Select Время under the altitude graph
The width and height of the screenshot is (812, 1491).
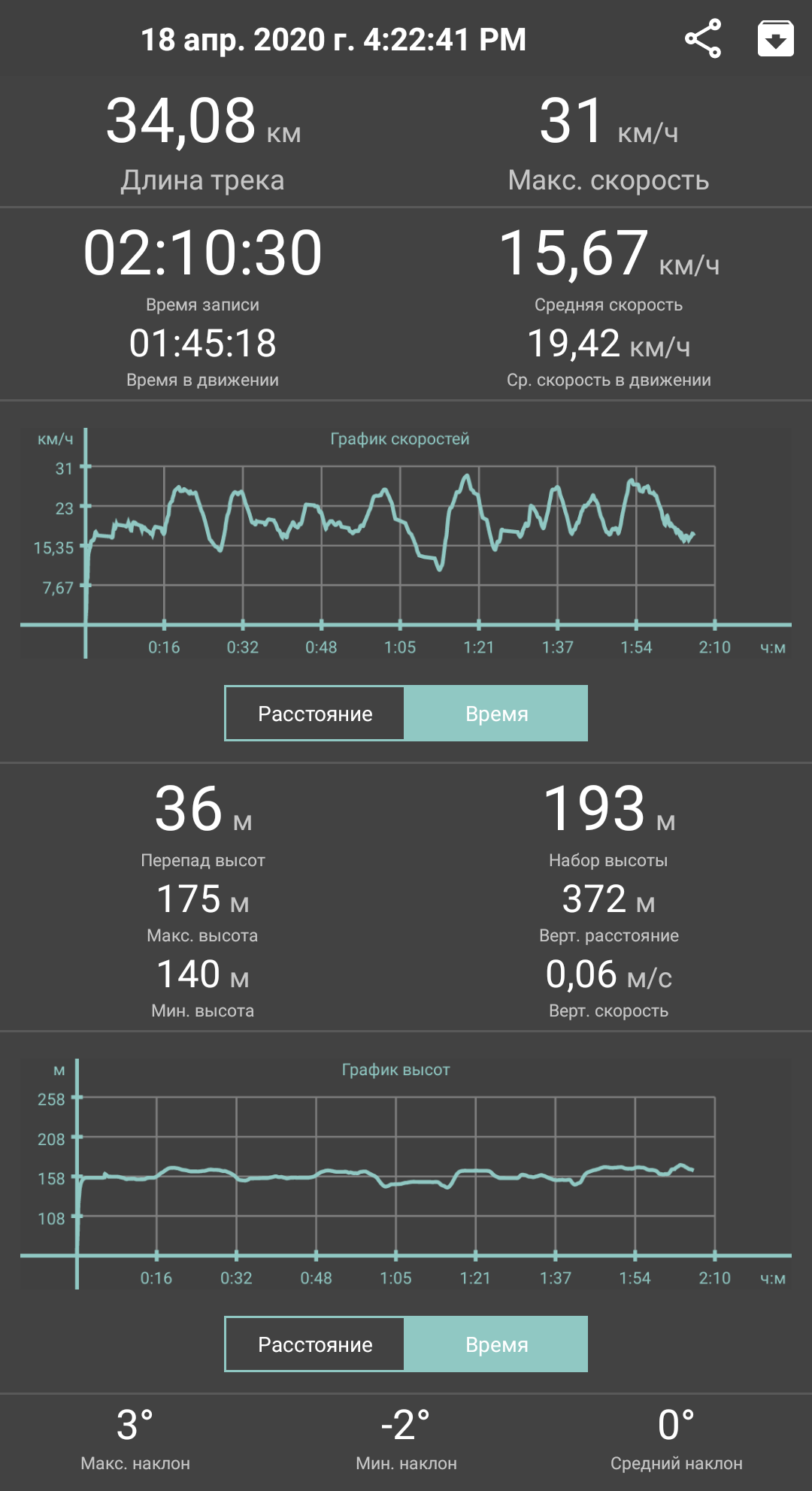click(x=496, y=1344)
